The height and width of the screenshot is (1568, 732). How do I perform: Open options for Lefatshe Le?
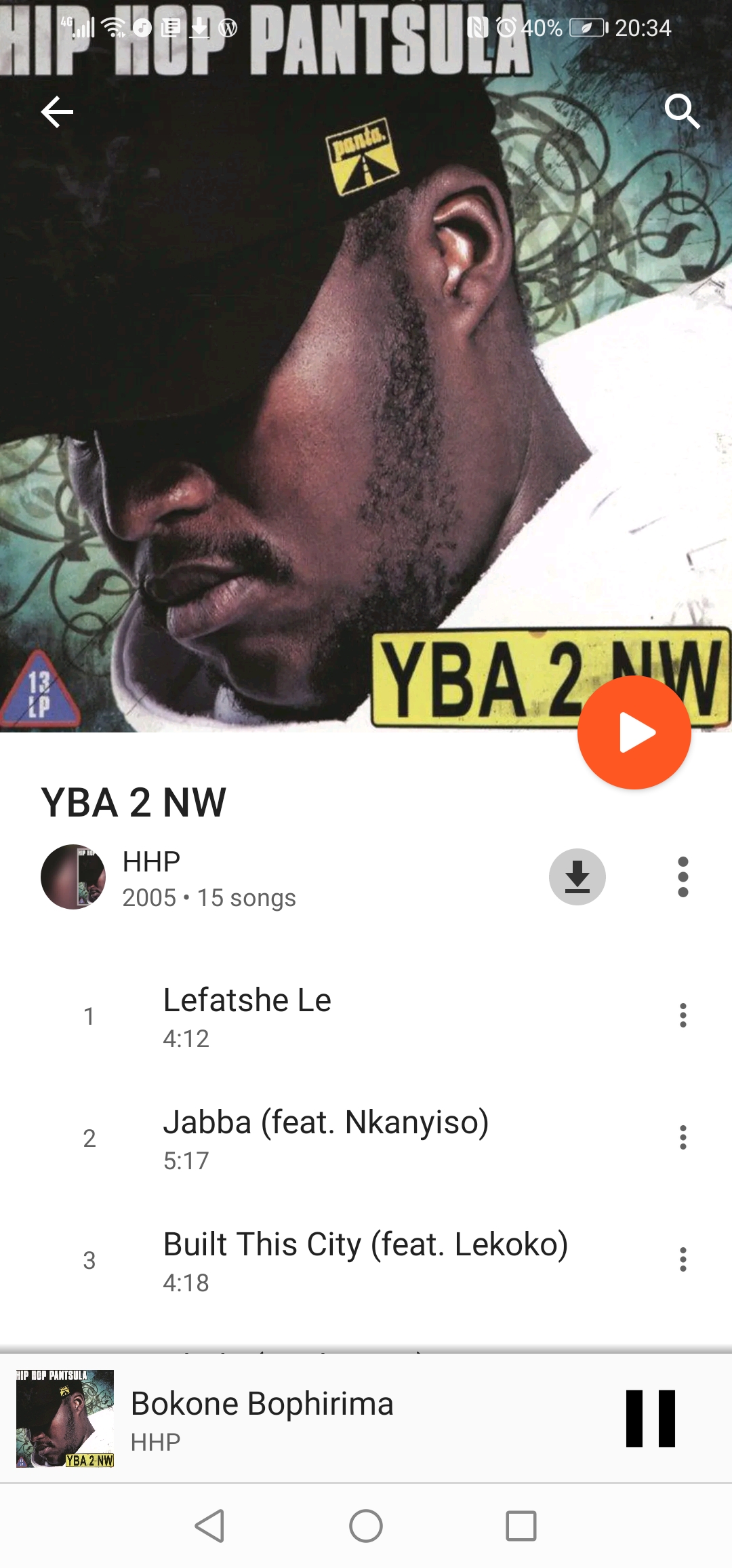pos(683,1015)
